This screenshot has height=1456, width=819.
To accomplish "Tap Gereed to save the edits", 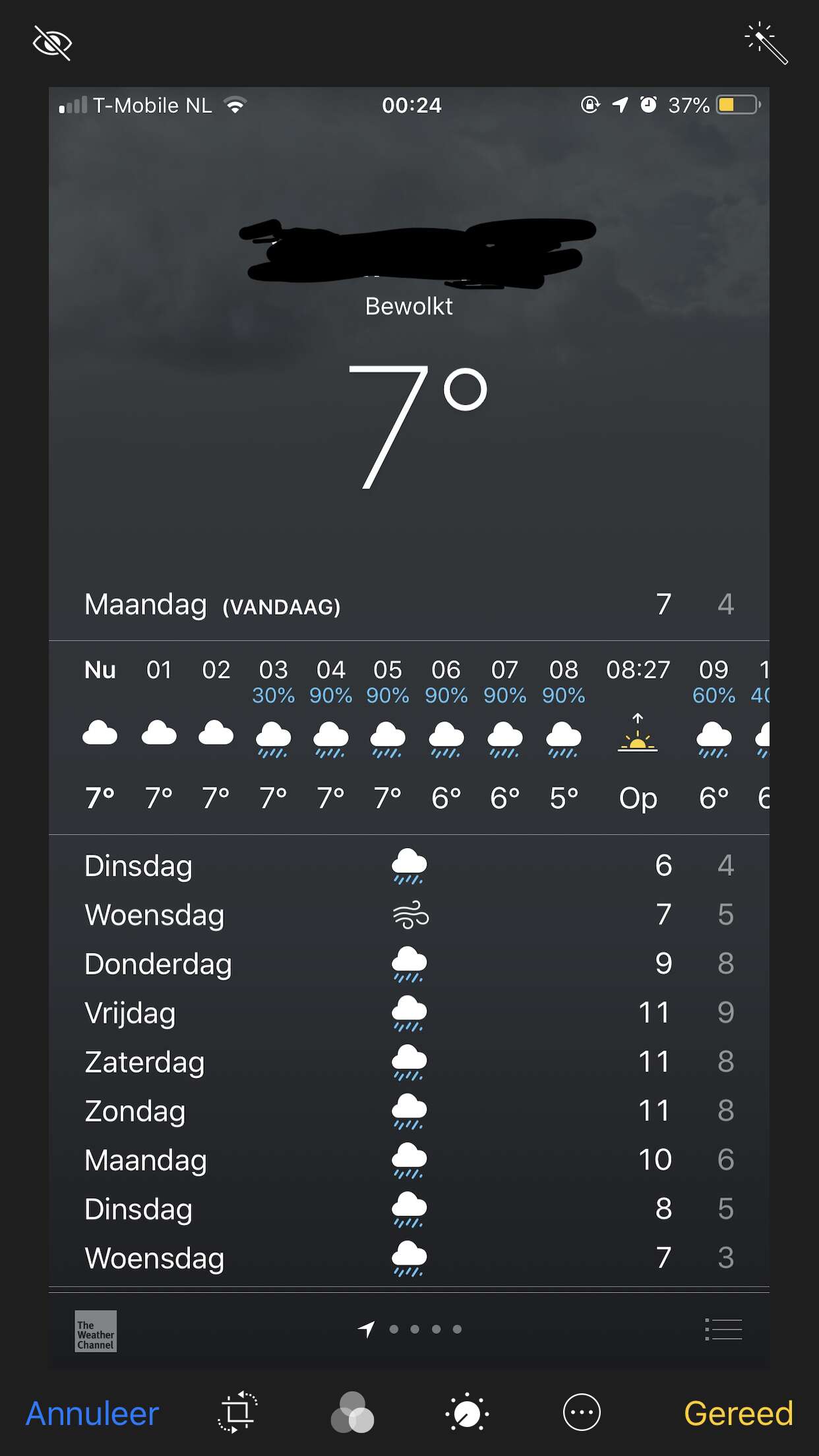I will [x=738, y=1414].
